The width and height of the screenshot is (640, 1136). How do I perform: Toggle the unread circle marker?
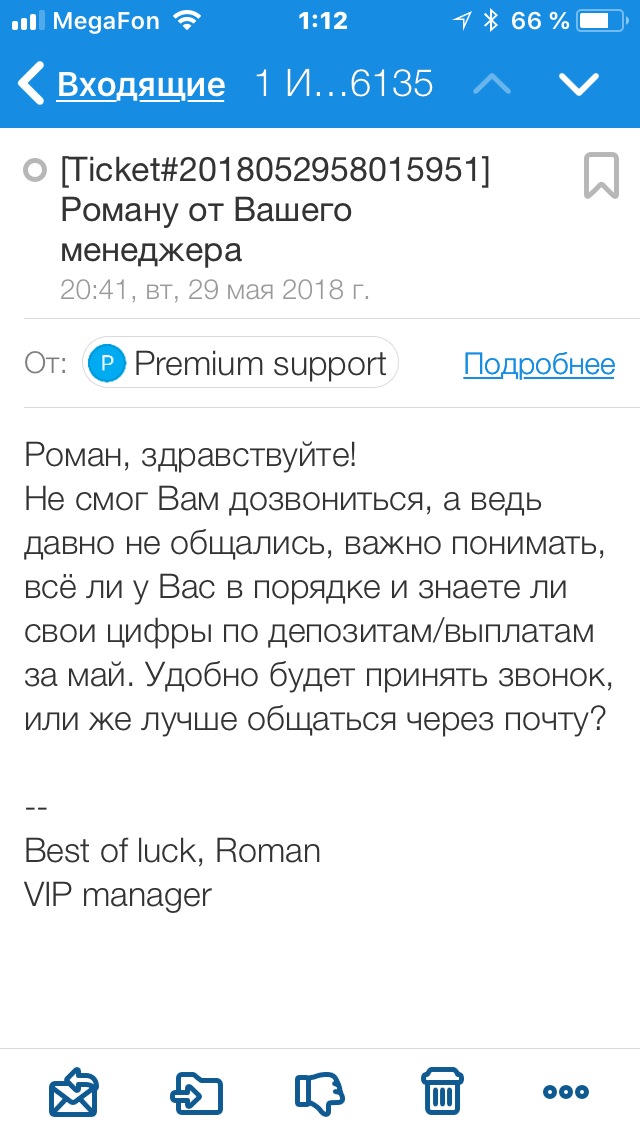(x=35, y=172)
